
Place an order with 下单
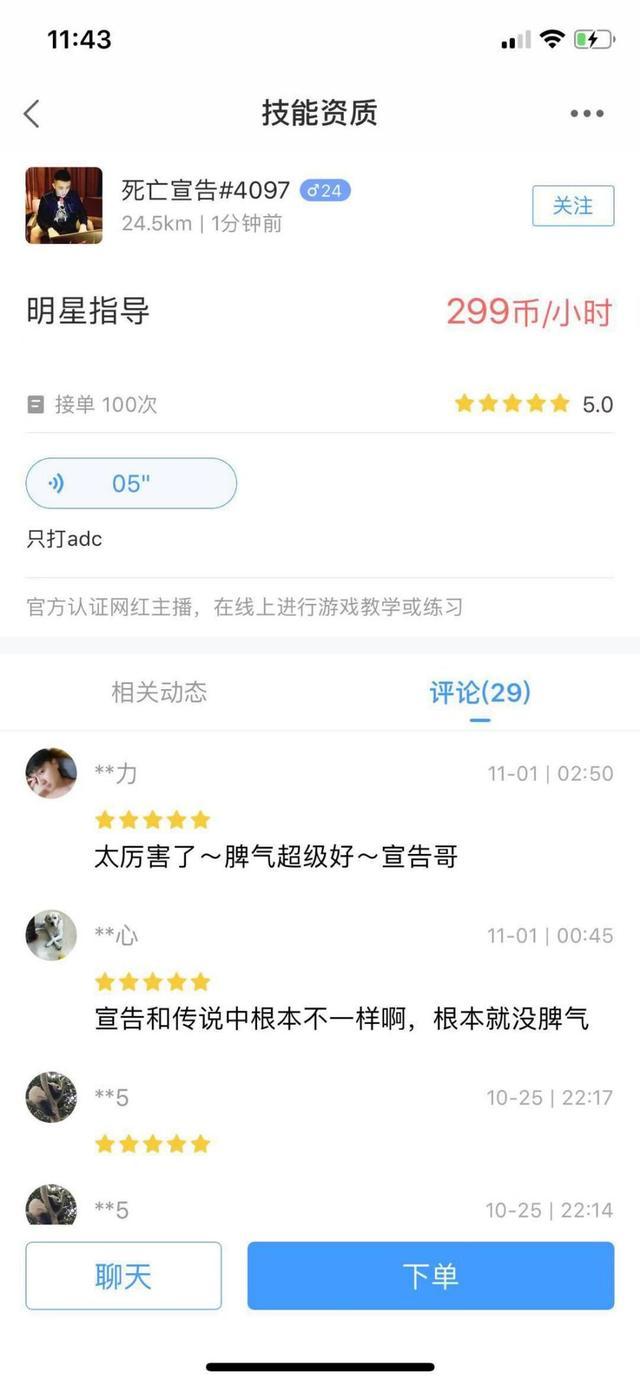[x=431, y=1276]
